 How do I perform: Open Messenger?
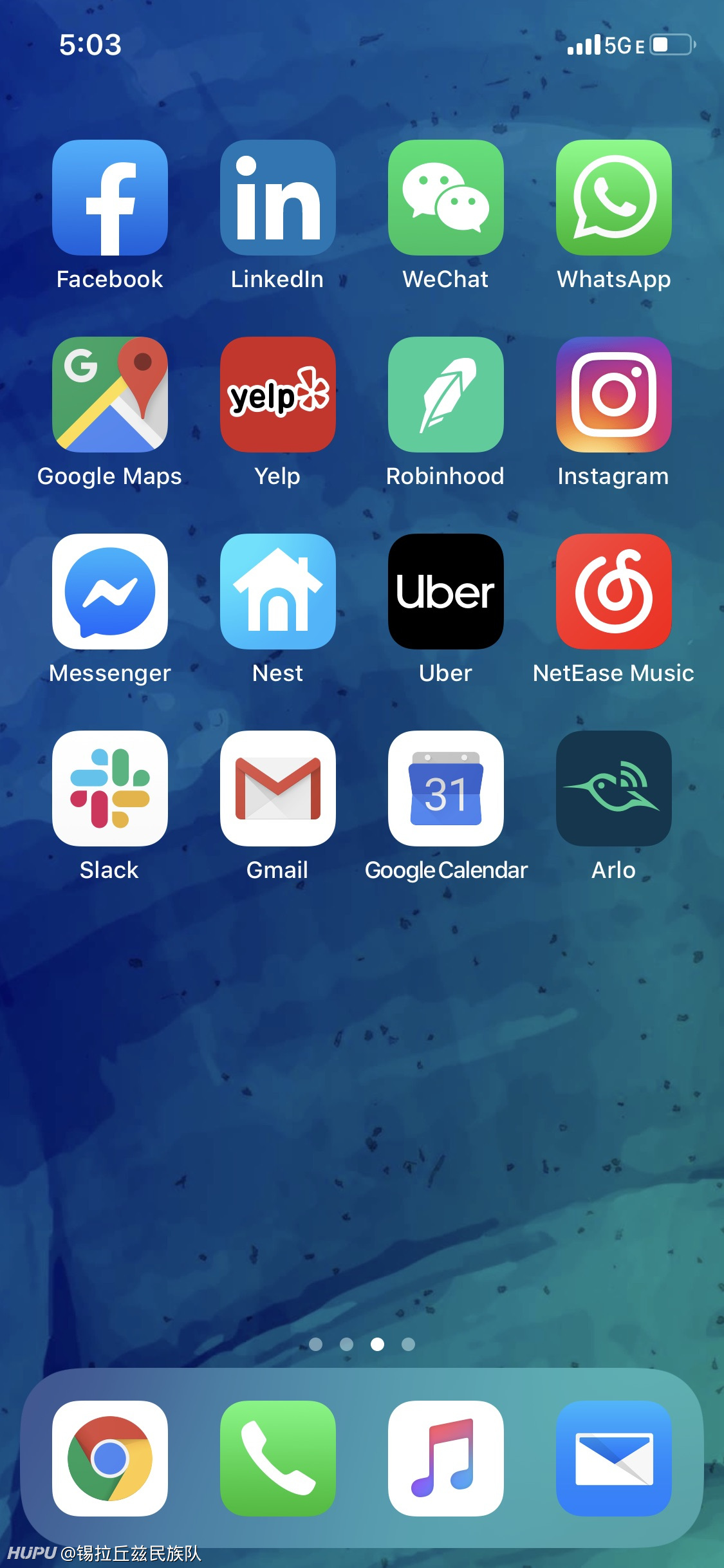click(x=110, y=592)
